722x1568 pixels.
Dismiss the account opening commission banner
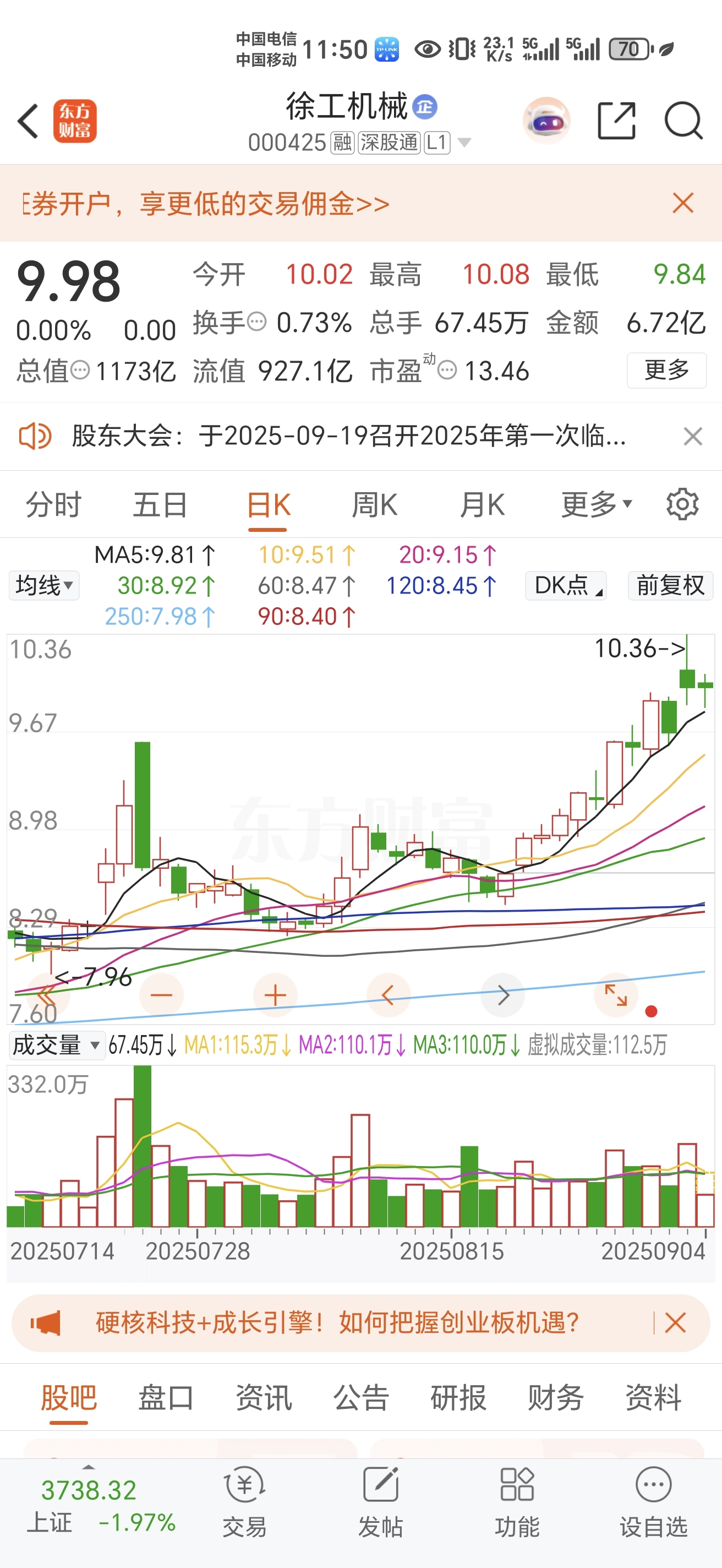(682, 203)
